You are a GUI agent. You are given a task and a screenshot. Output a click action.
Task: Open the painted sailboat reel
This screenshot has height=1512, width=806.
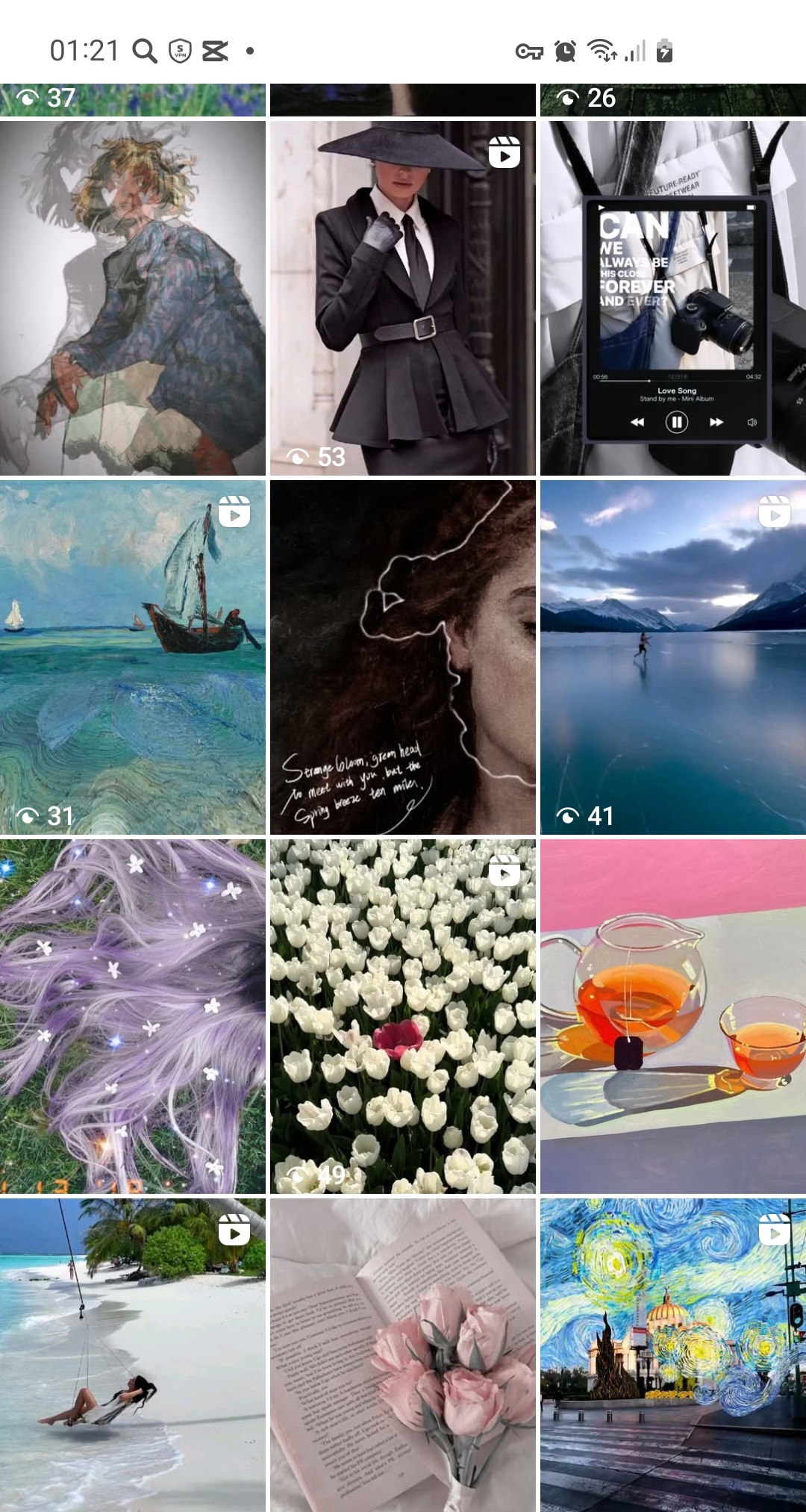pos(133,657)
